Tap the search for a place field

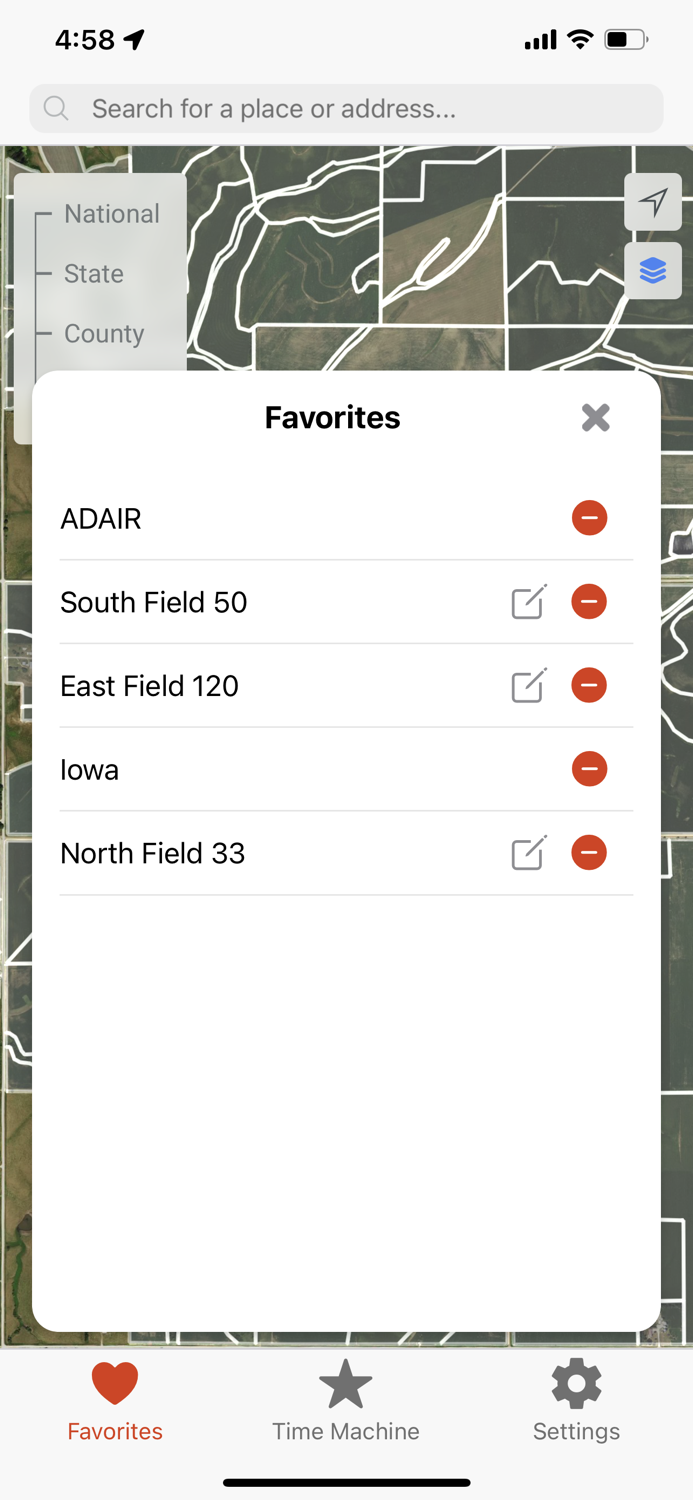click(346, 109)
